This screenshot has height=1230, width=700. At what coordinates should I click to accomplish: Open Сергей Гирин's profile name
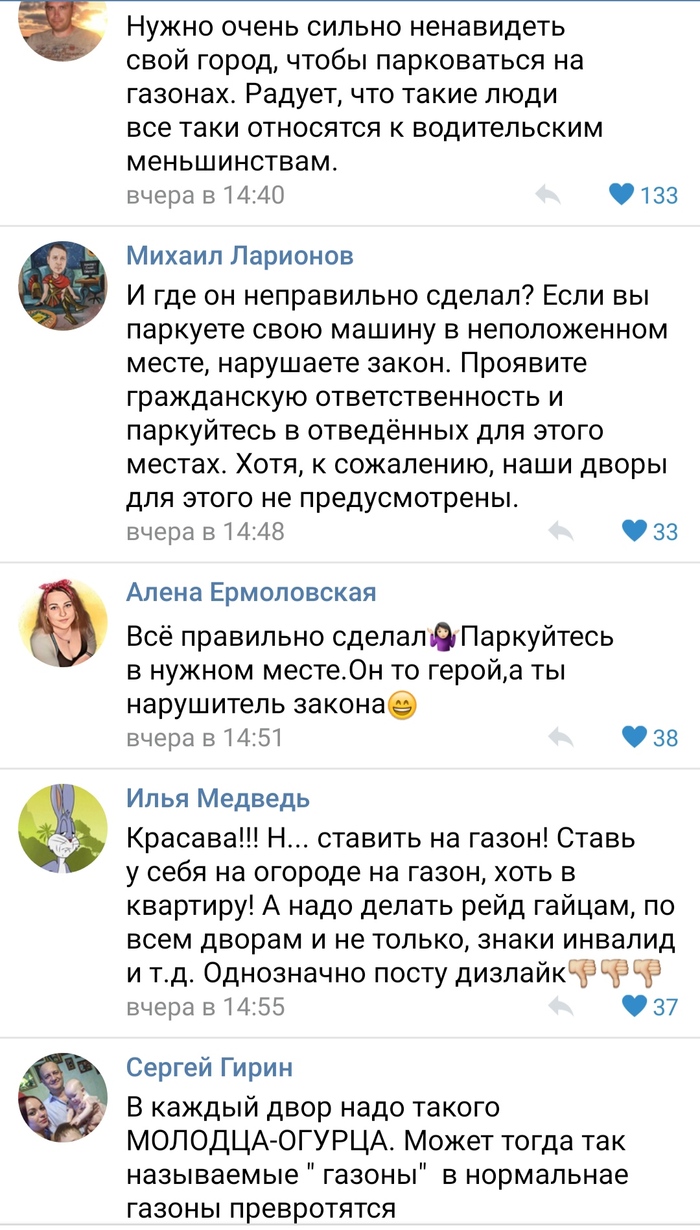(210, 1067)
